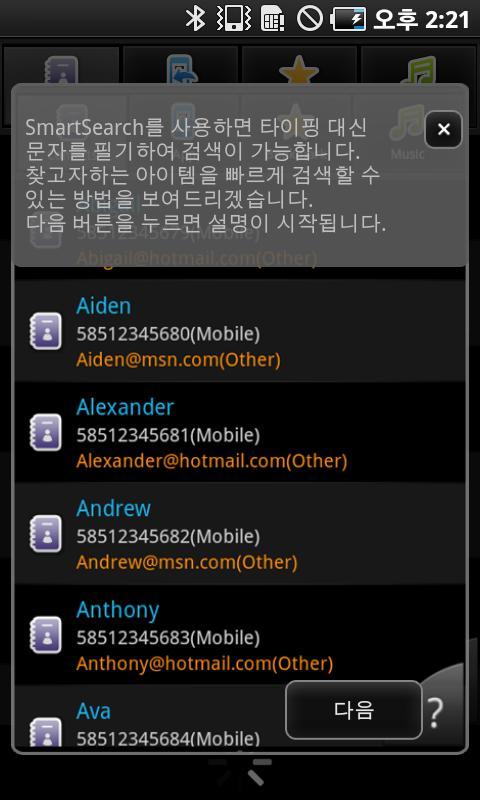Screen dimensions: 480x800
Task: Close the SmartSearch tutorial overlay
Action: click(443, 130)
